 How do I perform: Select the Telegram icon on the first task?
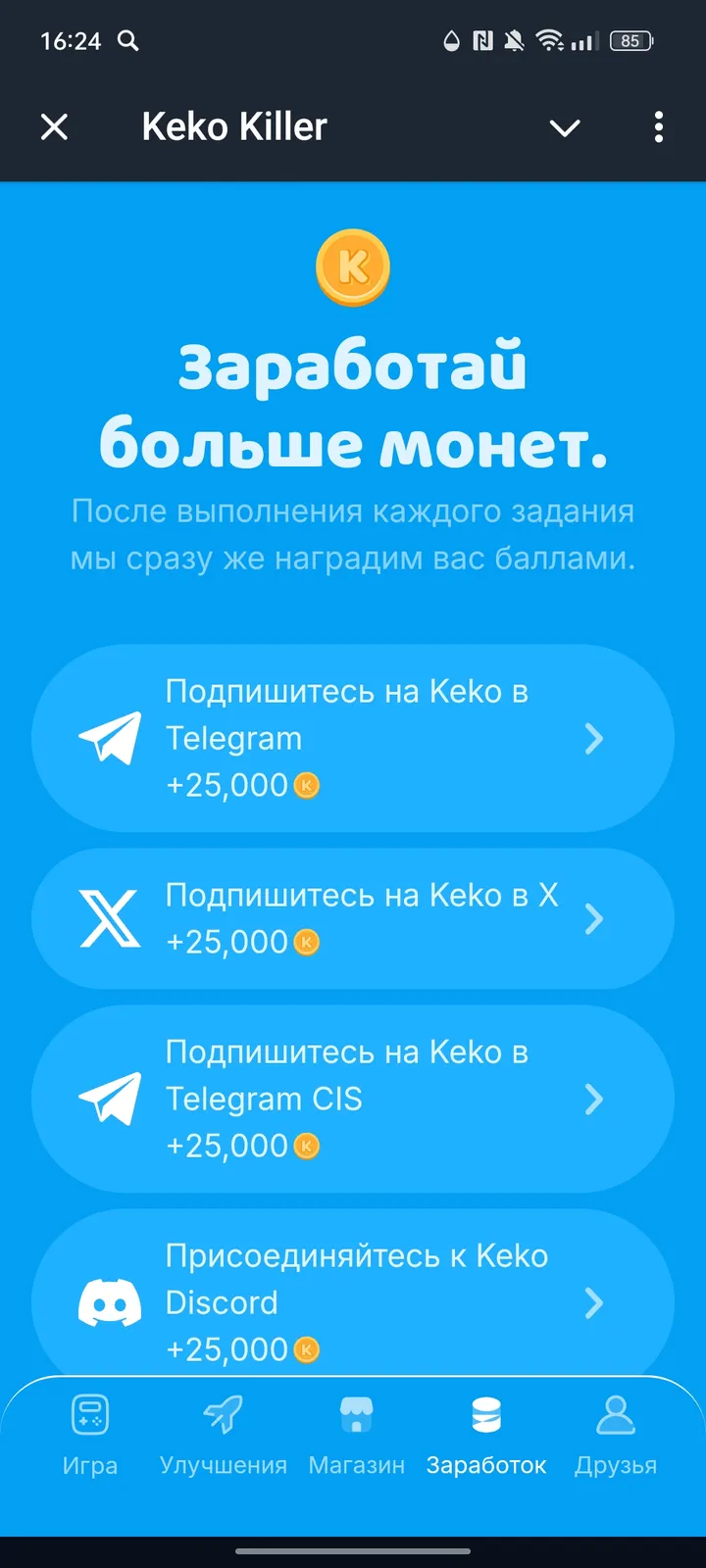[108, 738]
